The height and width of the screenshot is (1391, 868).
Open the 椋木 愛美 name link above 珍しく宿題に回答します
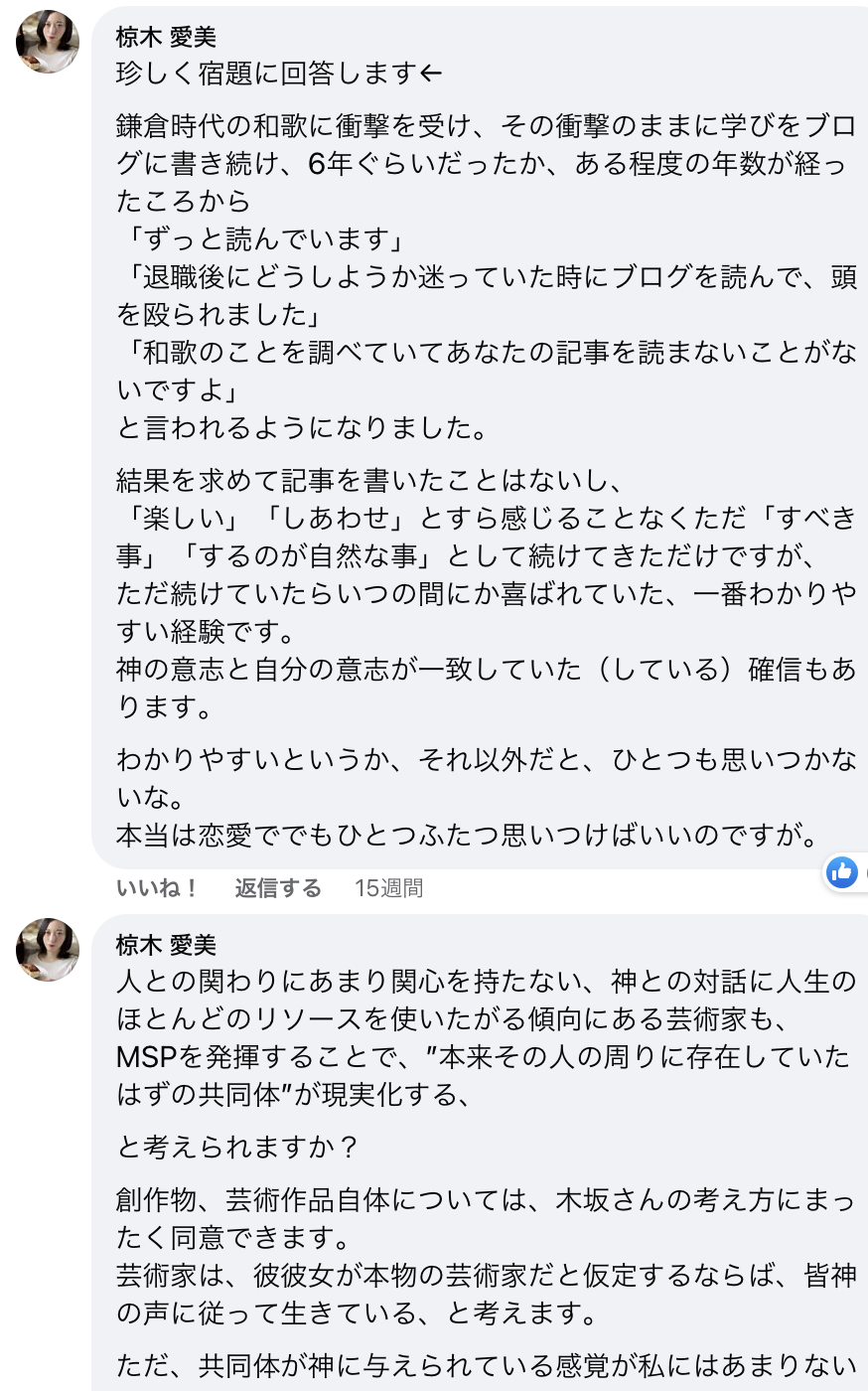165,37
